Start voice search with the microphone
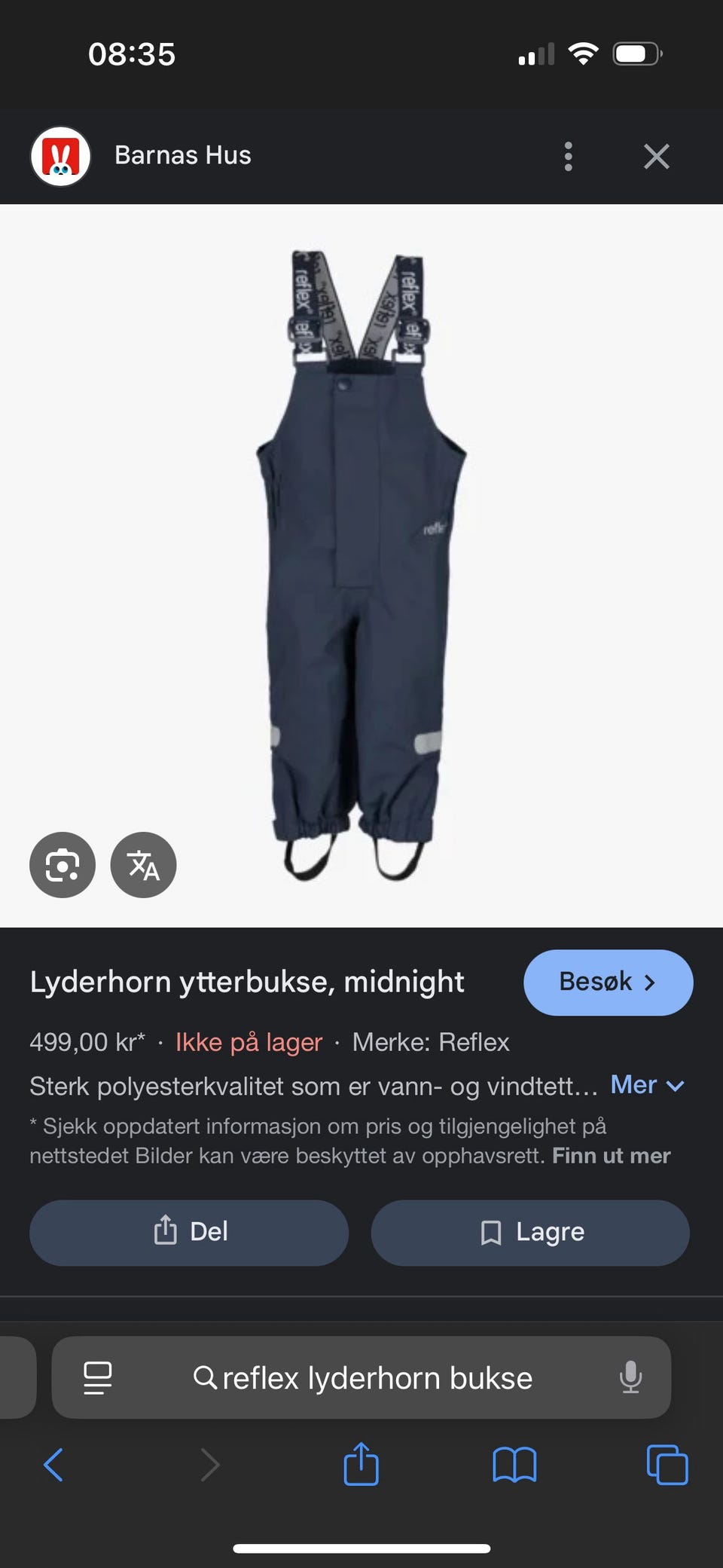This screenshot has width=723, height=1568. (x=630, y=1378)
